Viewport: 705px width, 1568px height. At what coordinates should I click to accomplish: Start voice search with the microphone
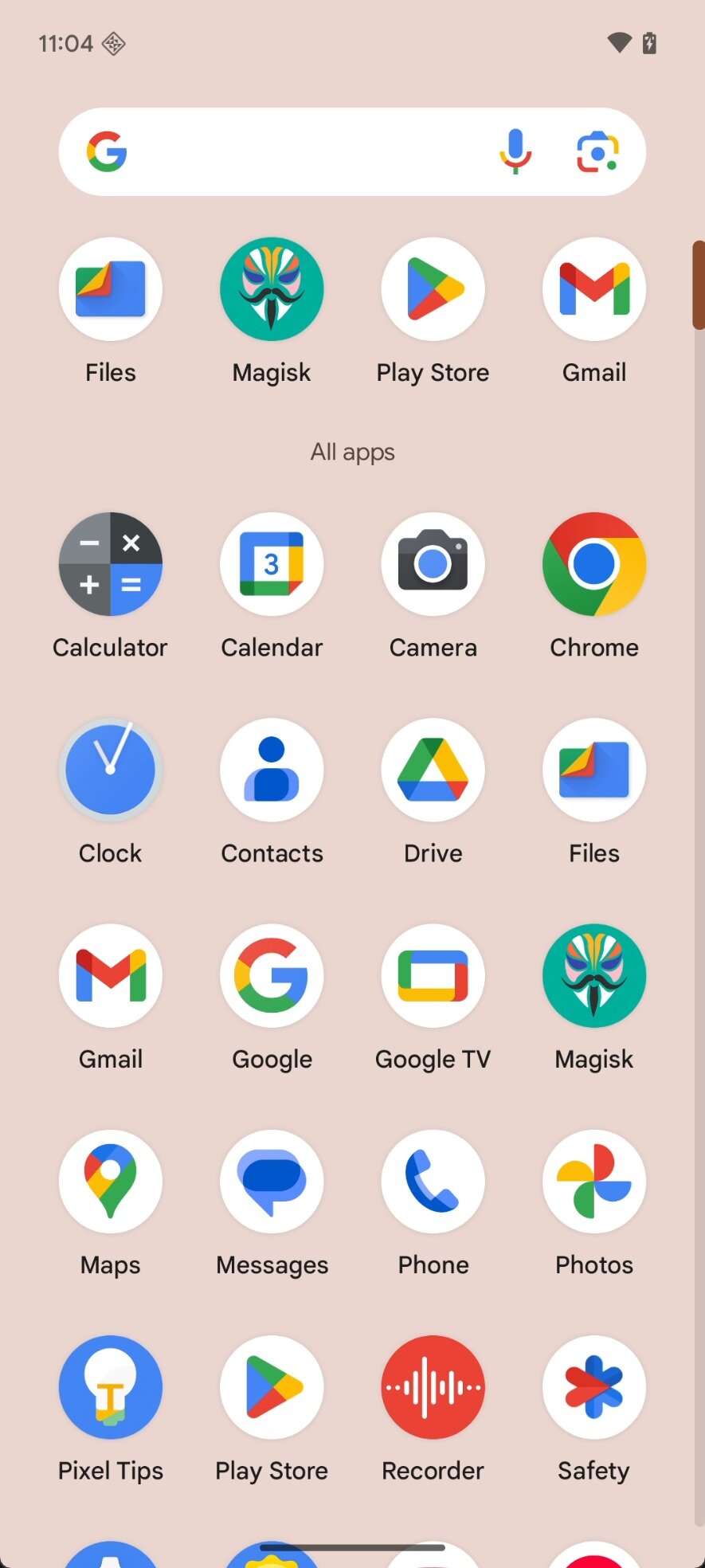(x=515, y=151)
